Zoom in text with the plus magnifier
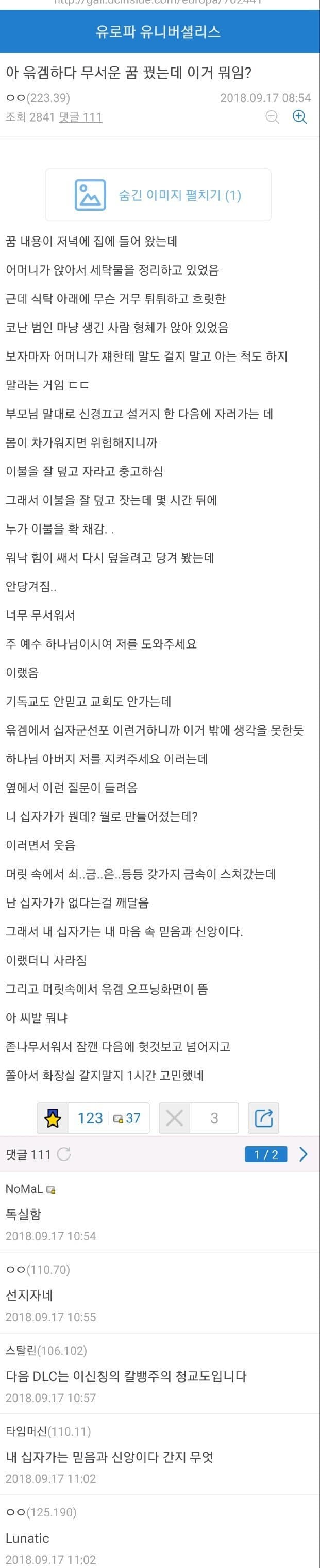Viewport: 320px width, 1568px height. pos(299,117)
